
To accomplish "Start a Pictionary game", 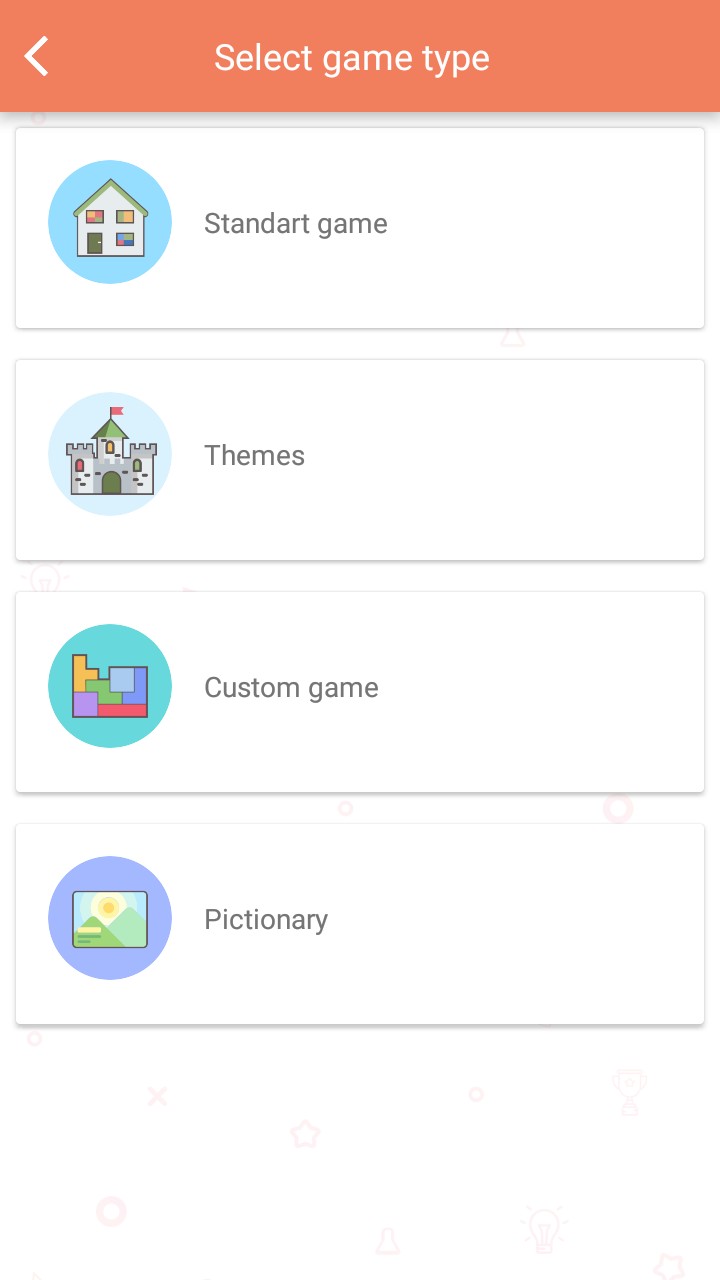I will pos(360,923).
